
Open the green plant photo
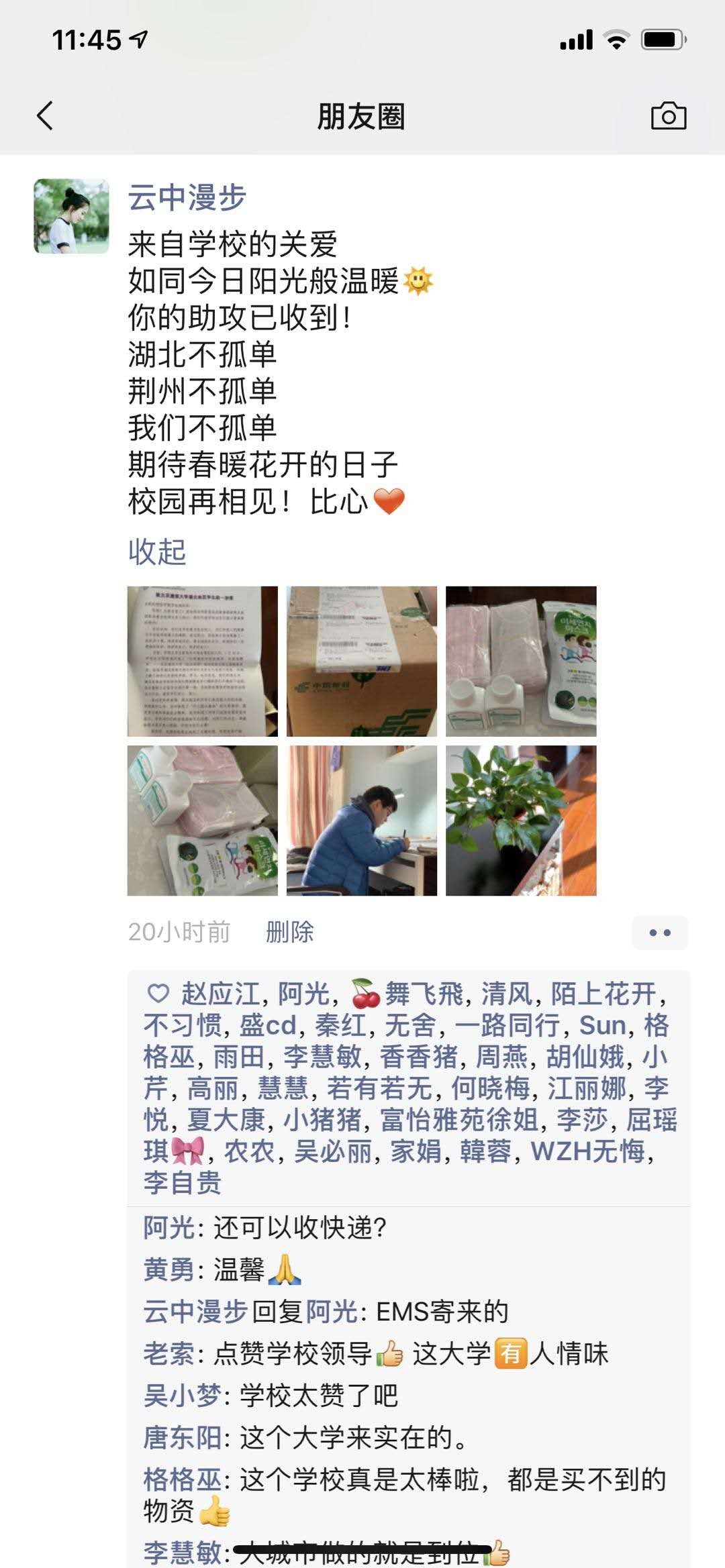click(x=521, y=820)
